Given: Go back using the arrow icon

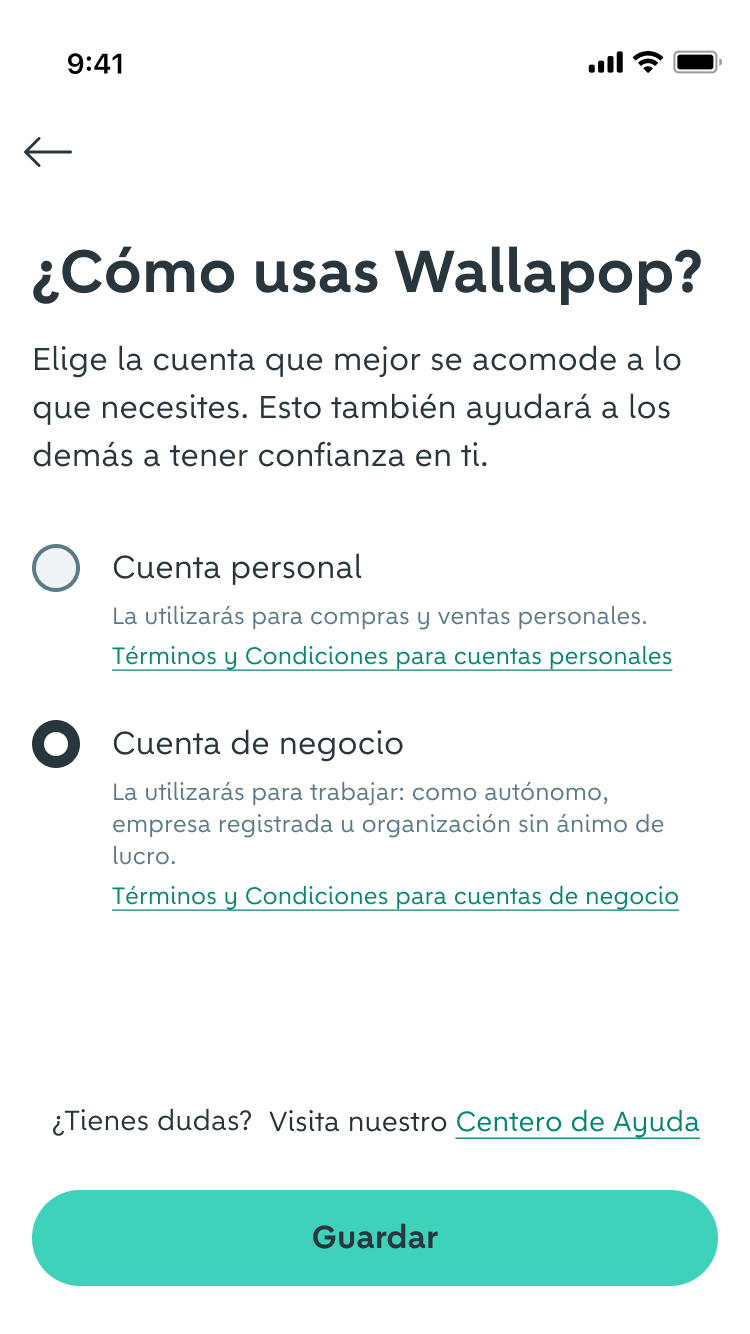Looking at the screenshot, I should point(48,152).
